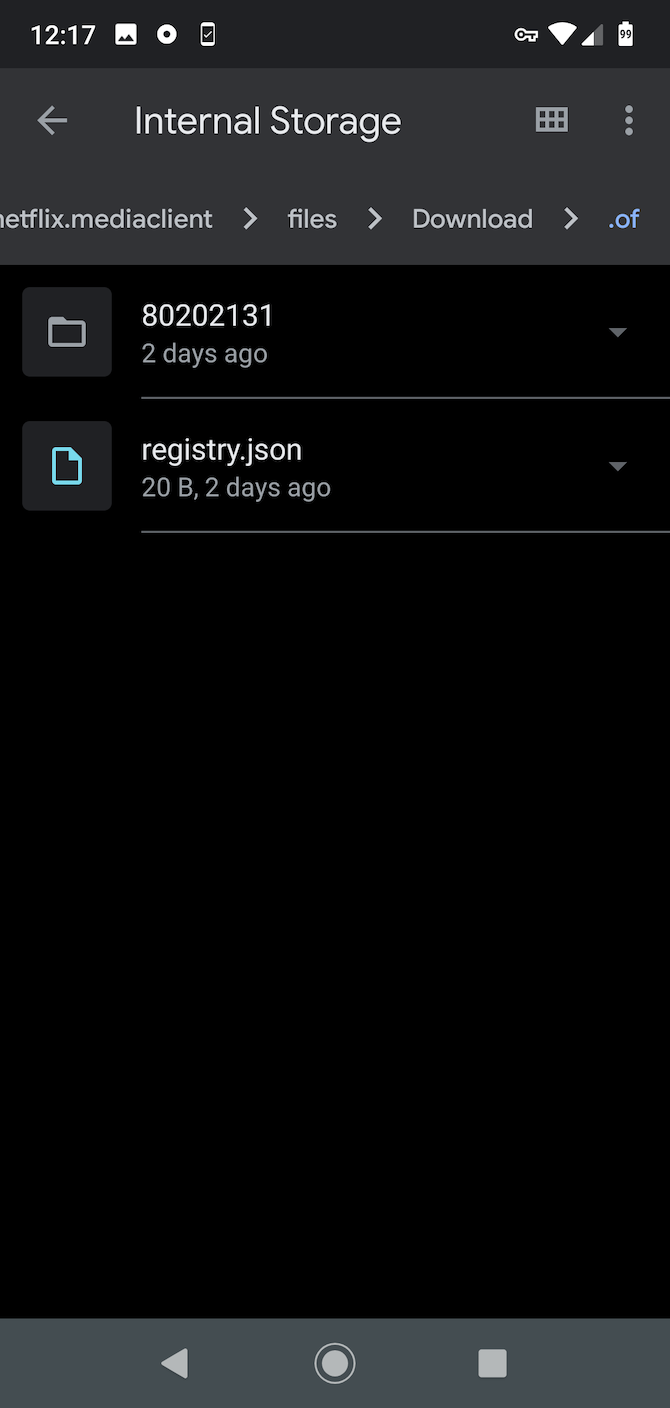This screenshot has height=1408, width=670.
Task: Go to the Download breadcrumb folder
Action: [x=472, y=219]
